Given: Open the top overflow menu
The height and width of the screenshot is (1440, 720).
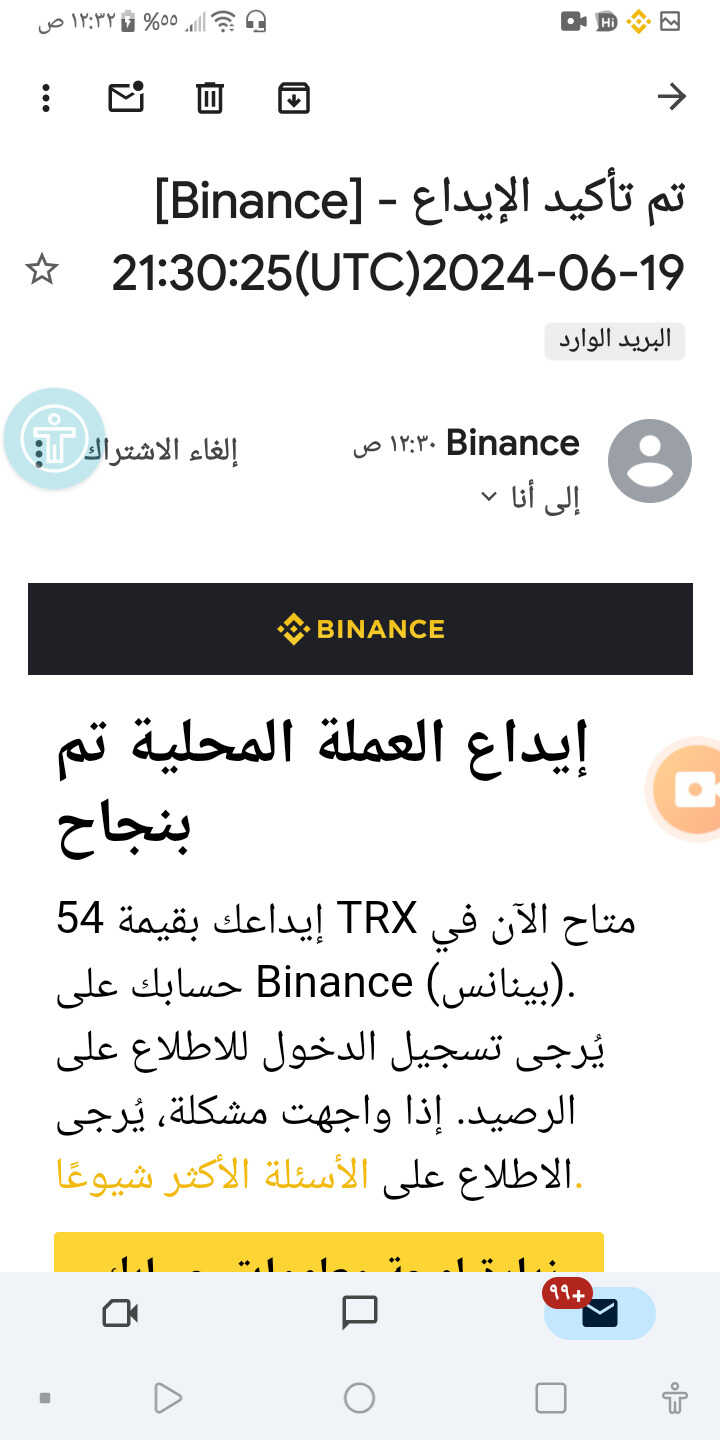Looking at the screenshot, I should pyautogui.click(x=45, y=97).
